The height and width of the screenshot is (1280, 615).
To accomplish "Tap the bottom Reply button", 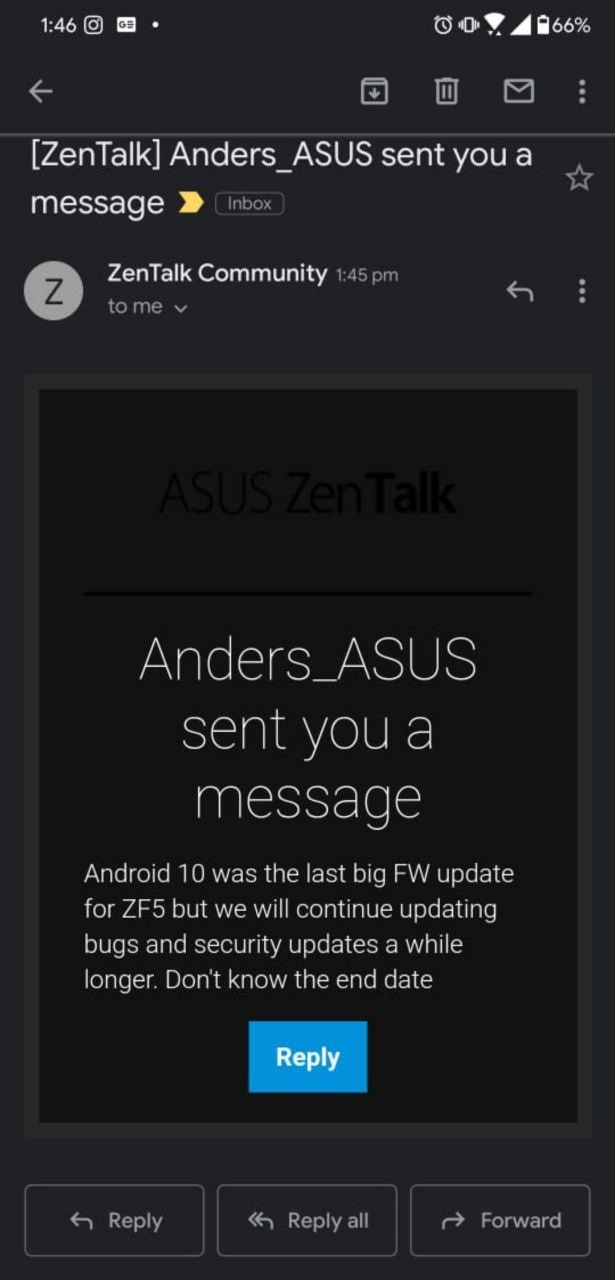I will (x=114, y=1220).
